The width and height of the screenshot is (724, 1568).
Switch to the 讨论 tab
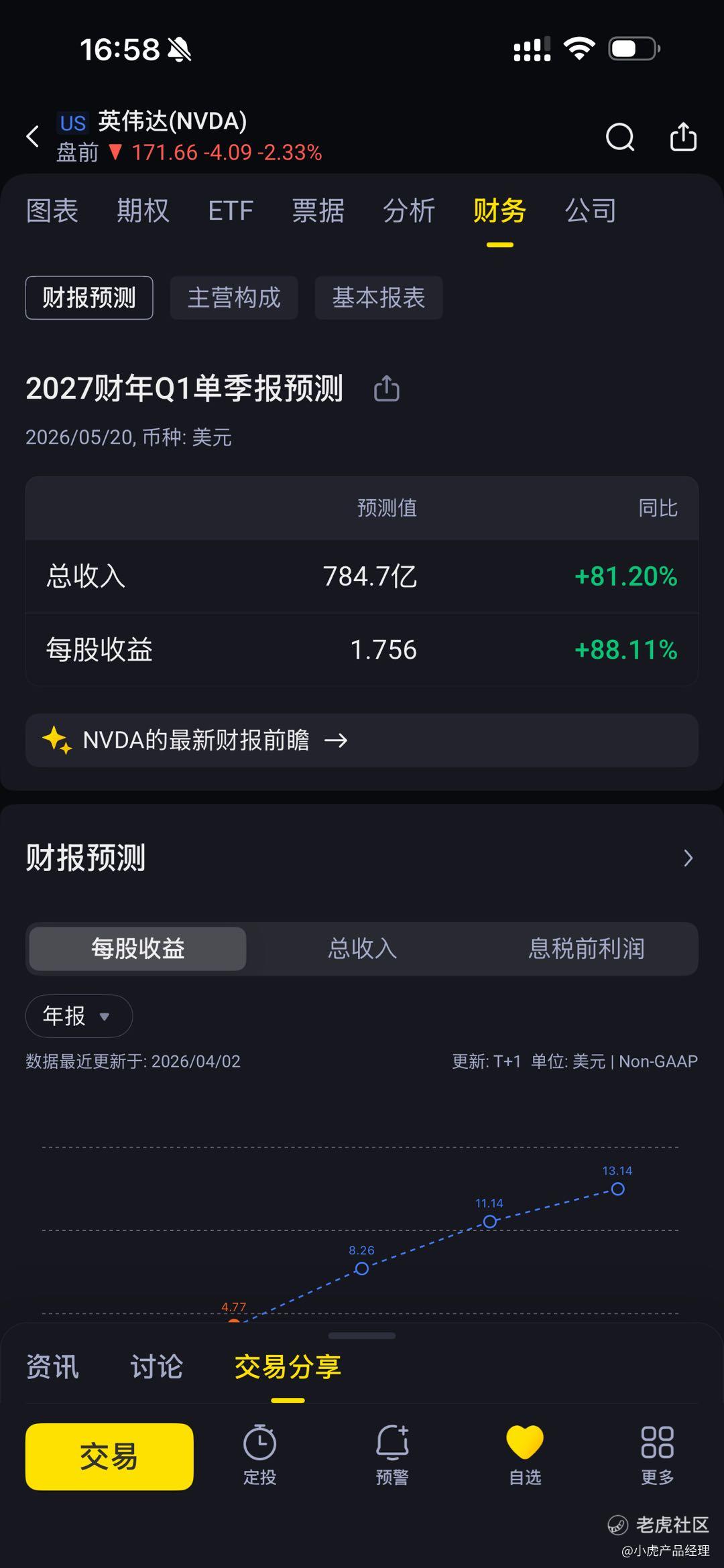tap(156, 1366)
